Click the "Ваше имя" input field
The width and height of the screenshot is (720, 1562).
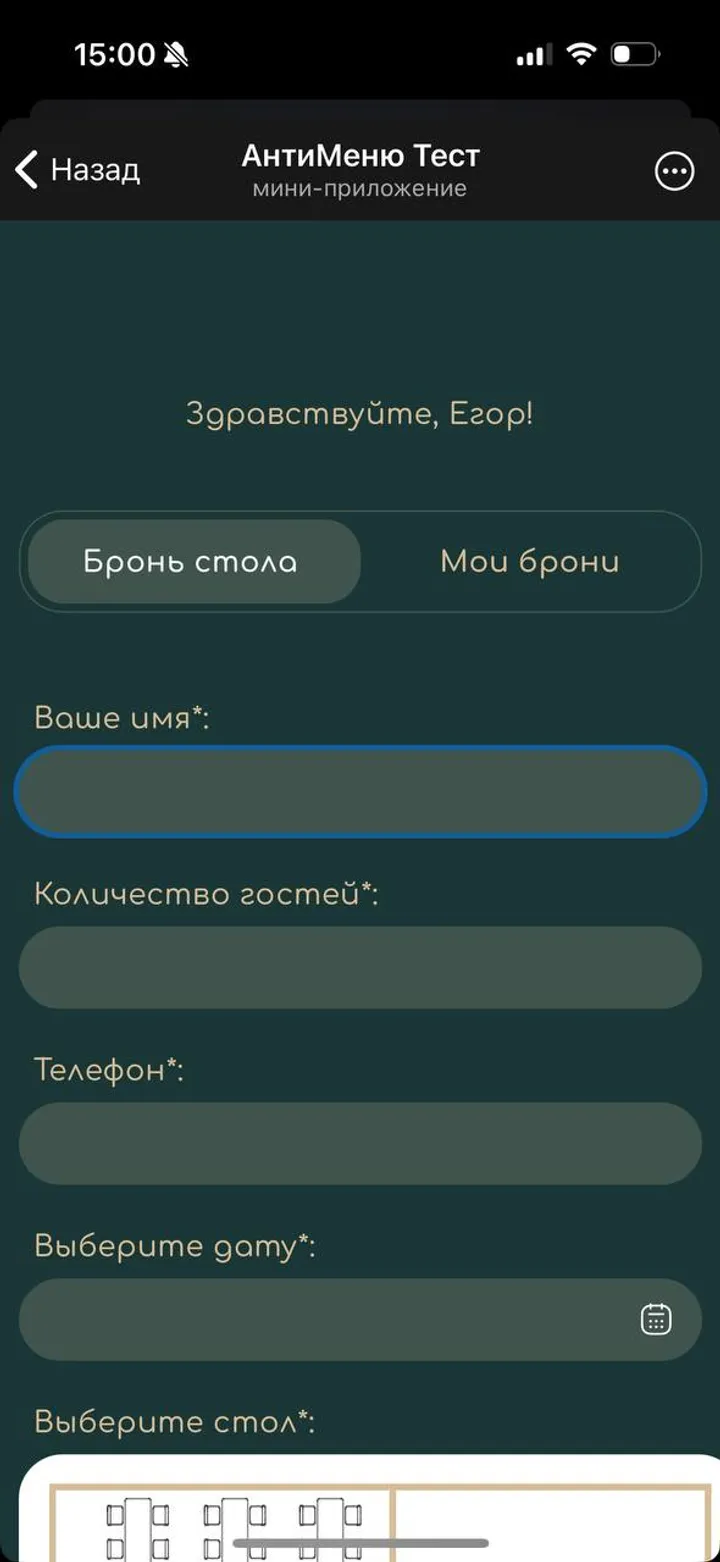click(360, 791)
